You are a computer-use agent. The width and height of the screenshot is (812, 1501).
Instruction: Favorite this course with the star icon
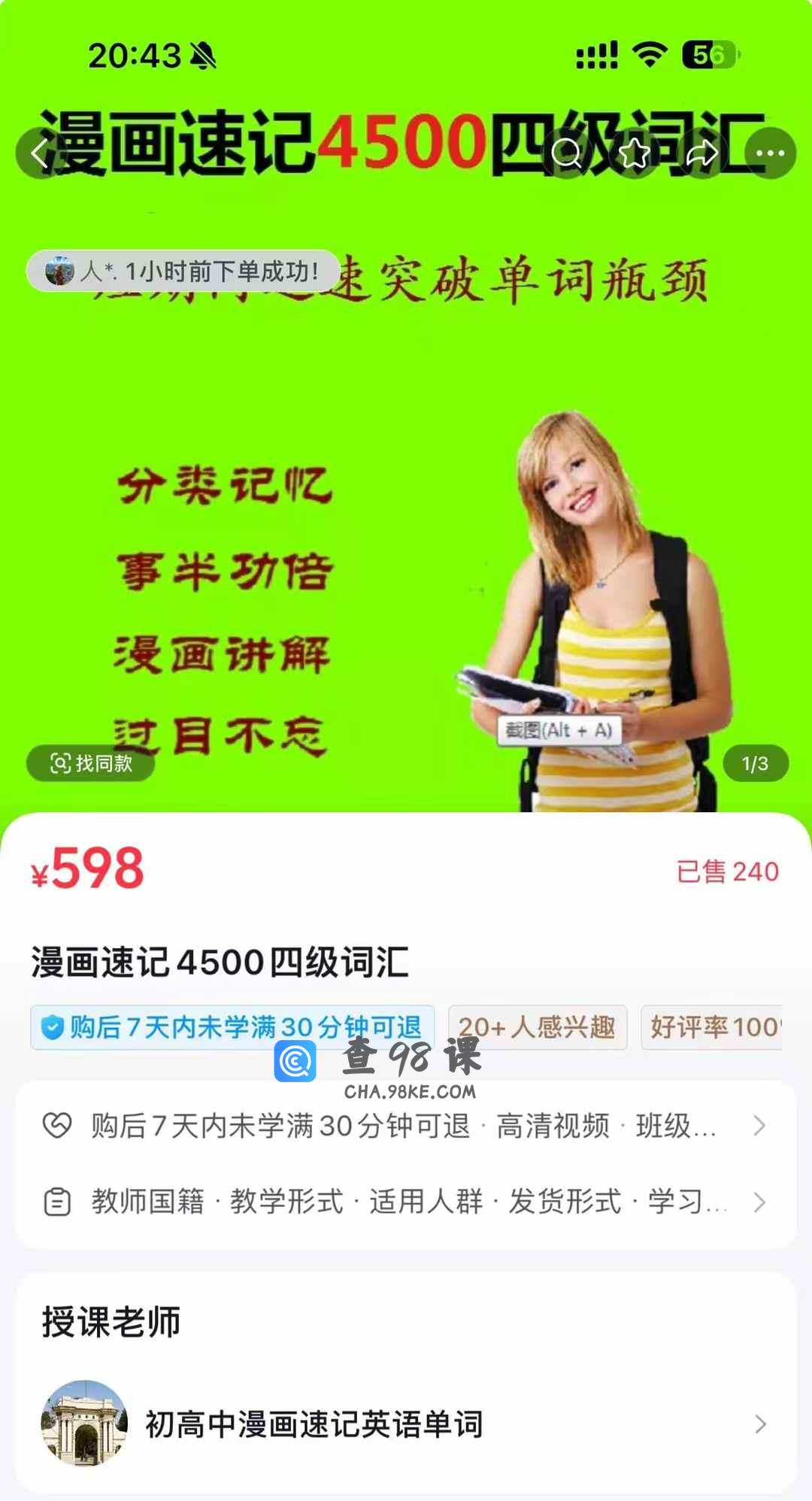coord(634,153)
